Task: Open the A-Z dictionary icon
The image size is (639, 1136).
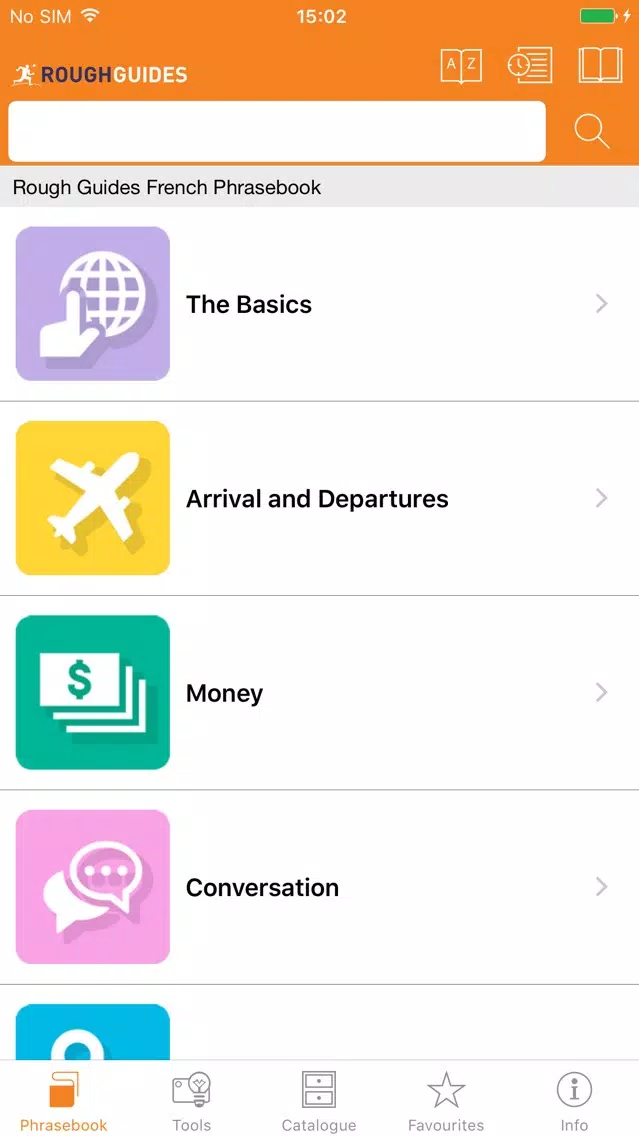Action: tap(461, 66)
